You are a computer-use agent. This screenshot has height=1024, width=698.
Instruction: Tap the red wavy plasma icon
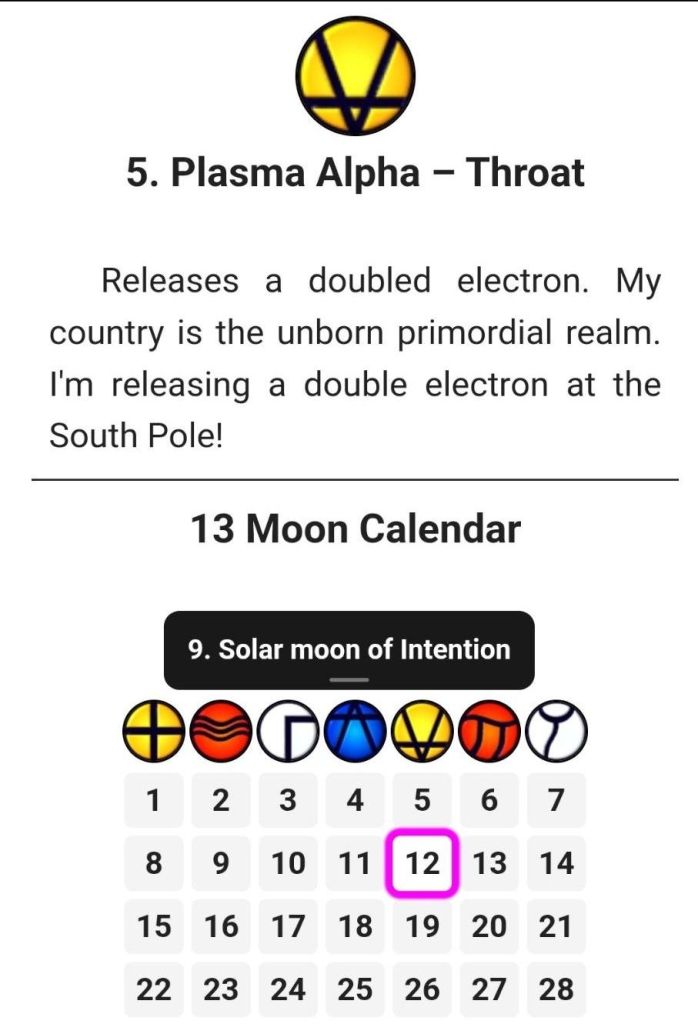(221, 731)
